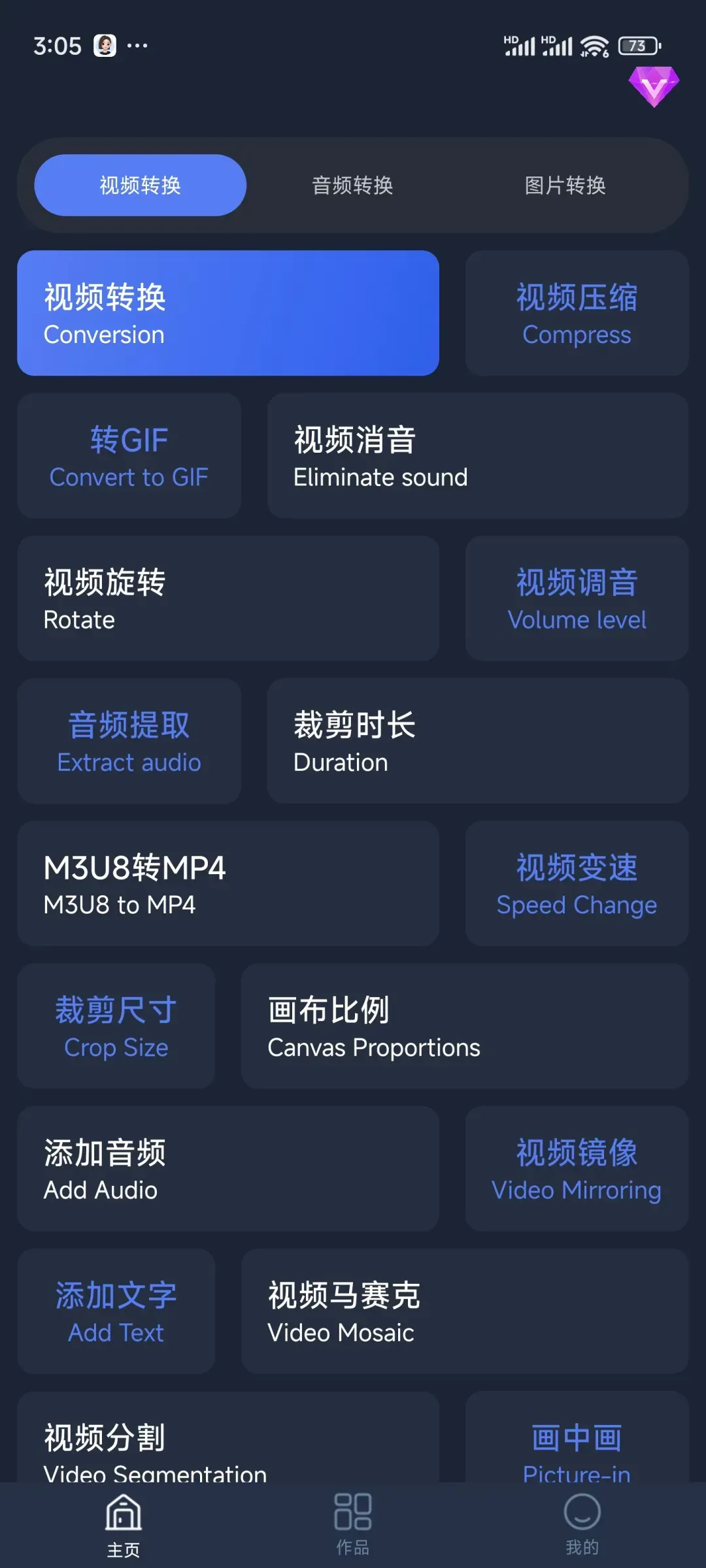Choose Add Audio
This screenshot has width=706, height=1568.
(x=228, y=1169)
